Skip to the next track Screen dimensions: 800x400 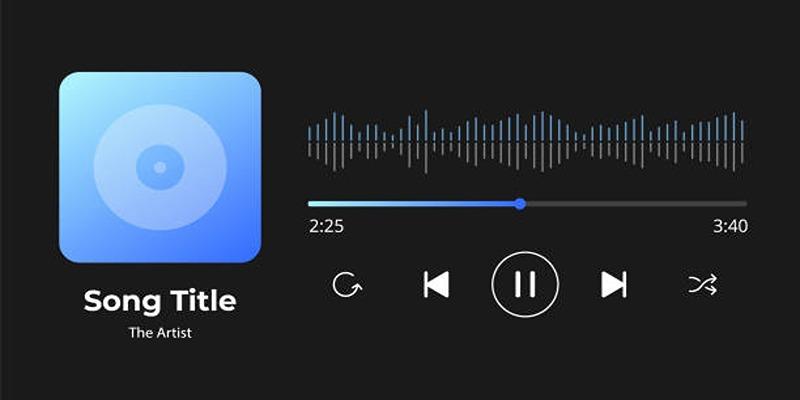pyautogui.click(x=613, y=285)
